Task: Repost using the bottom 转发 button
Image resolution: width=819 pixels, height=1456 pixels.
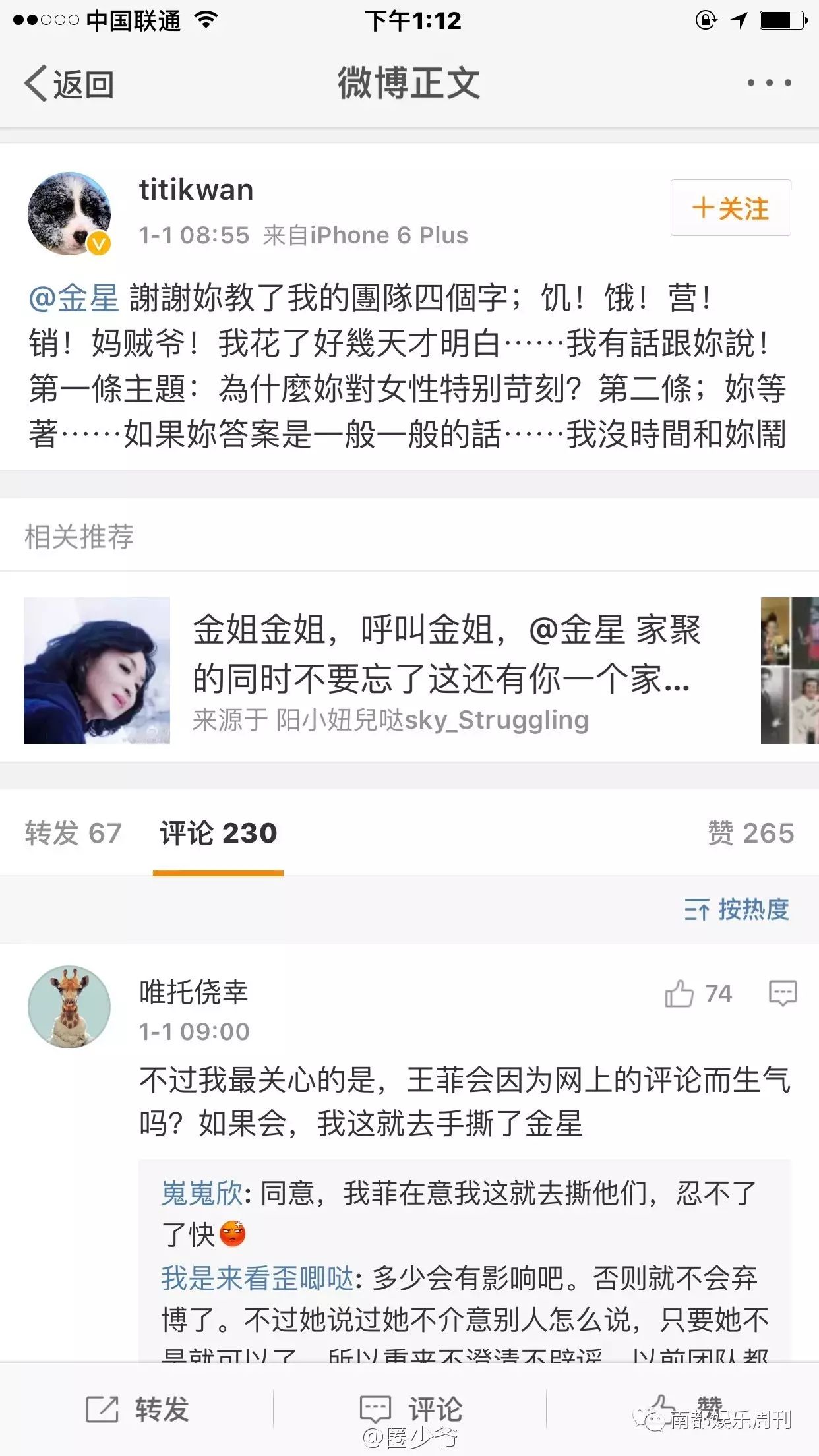Action: (137, 1409)
